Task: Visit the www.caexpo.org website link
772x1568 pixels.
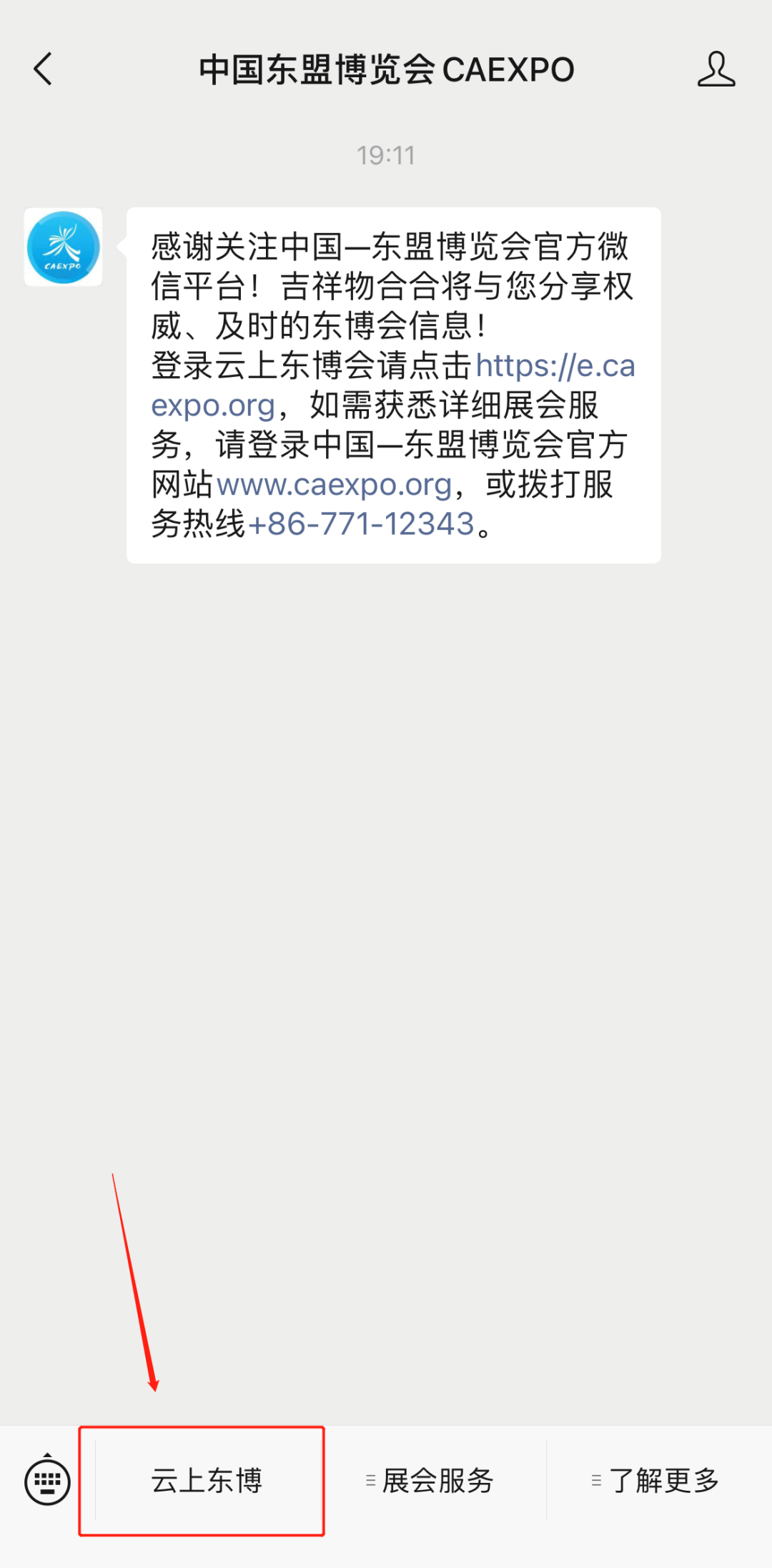Action: coord(334,485)
